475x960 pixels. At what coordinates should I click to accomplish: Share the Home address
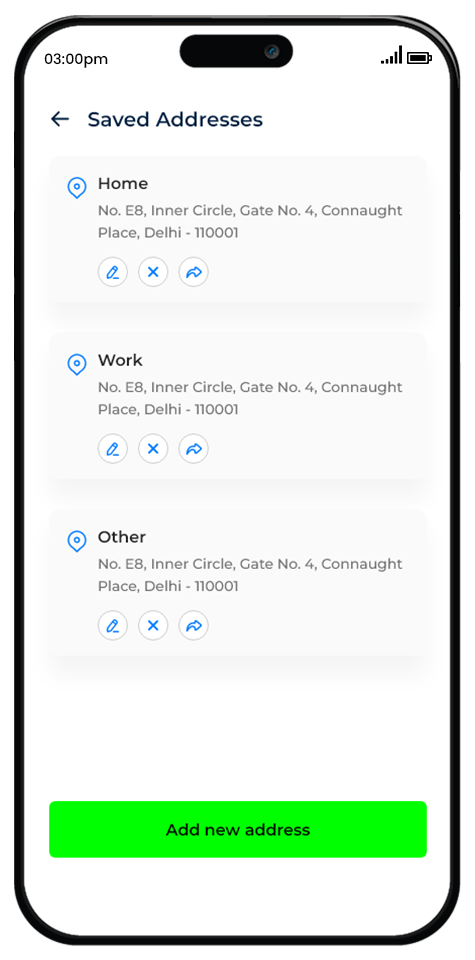click(x=193, y=272)
